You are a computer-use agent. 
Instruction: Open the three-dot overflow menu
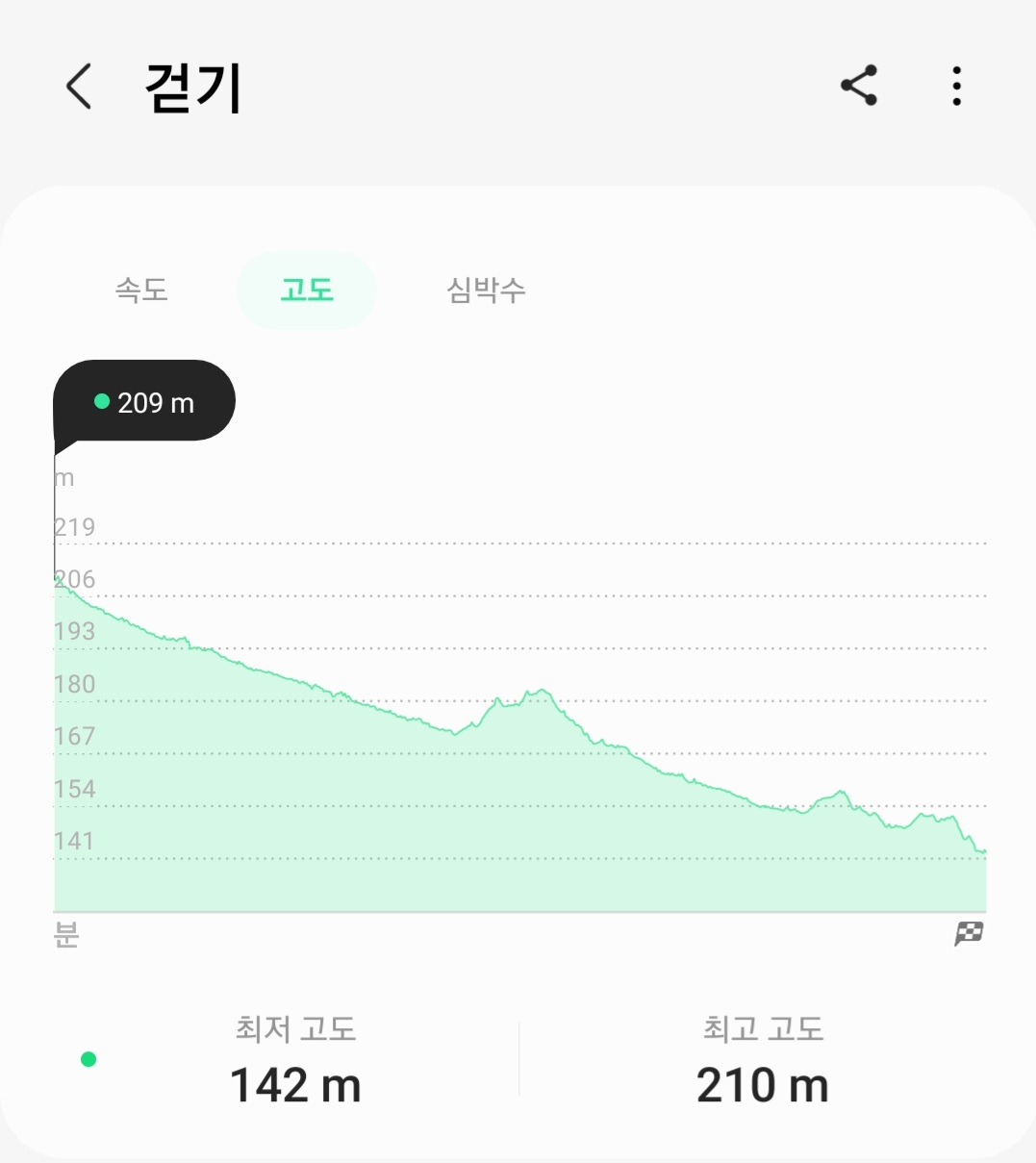956,87
